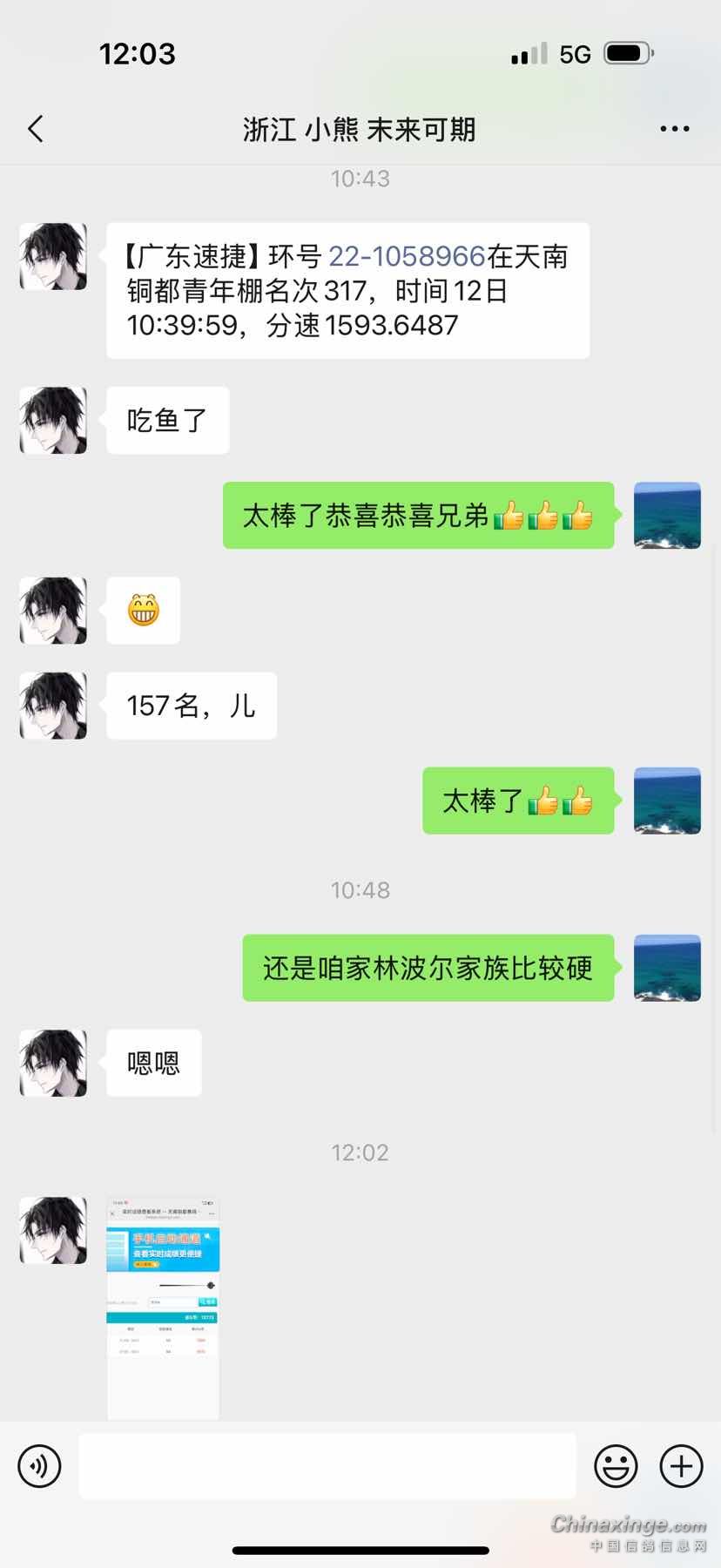The image size is (721, 1568).
Task: Go back from the chat
Action: [36, 129]
